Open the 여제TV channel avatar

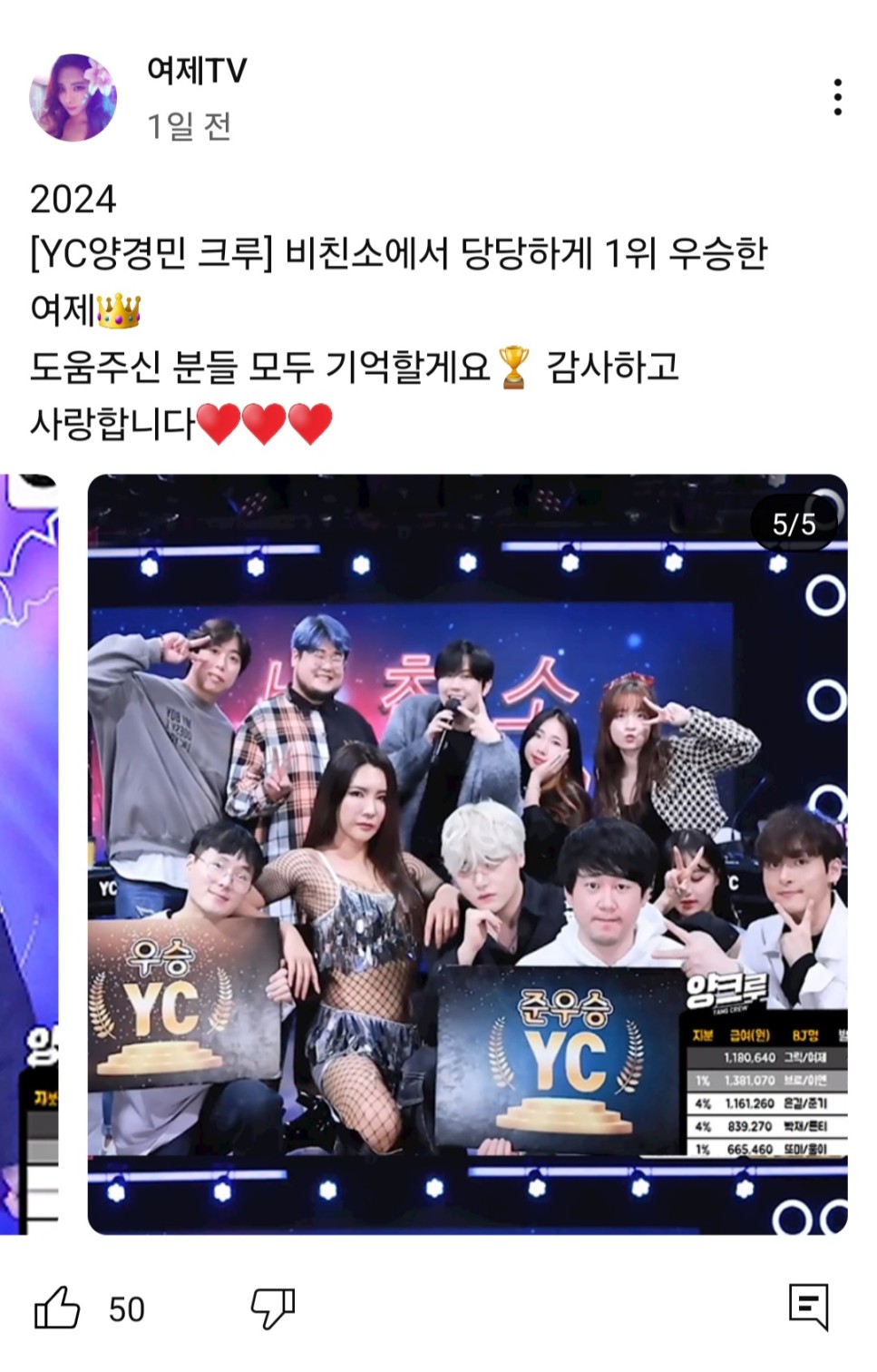coord(73,96)
